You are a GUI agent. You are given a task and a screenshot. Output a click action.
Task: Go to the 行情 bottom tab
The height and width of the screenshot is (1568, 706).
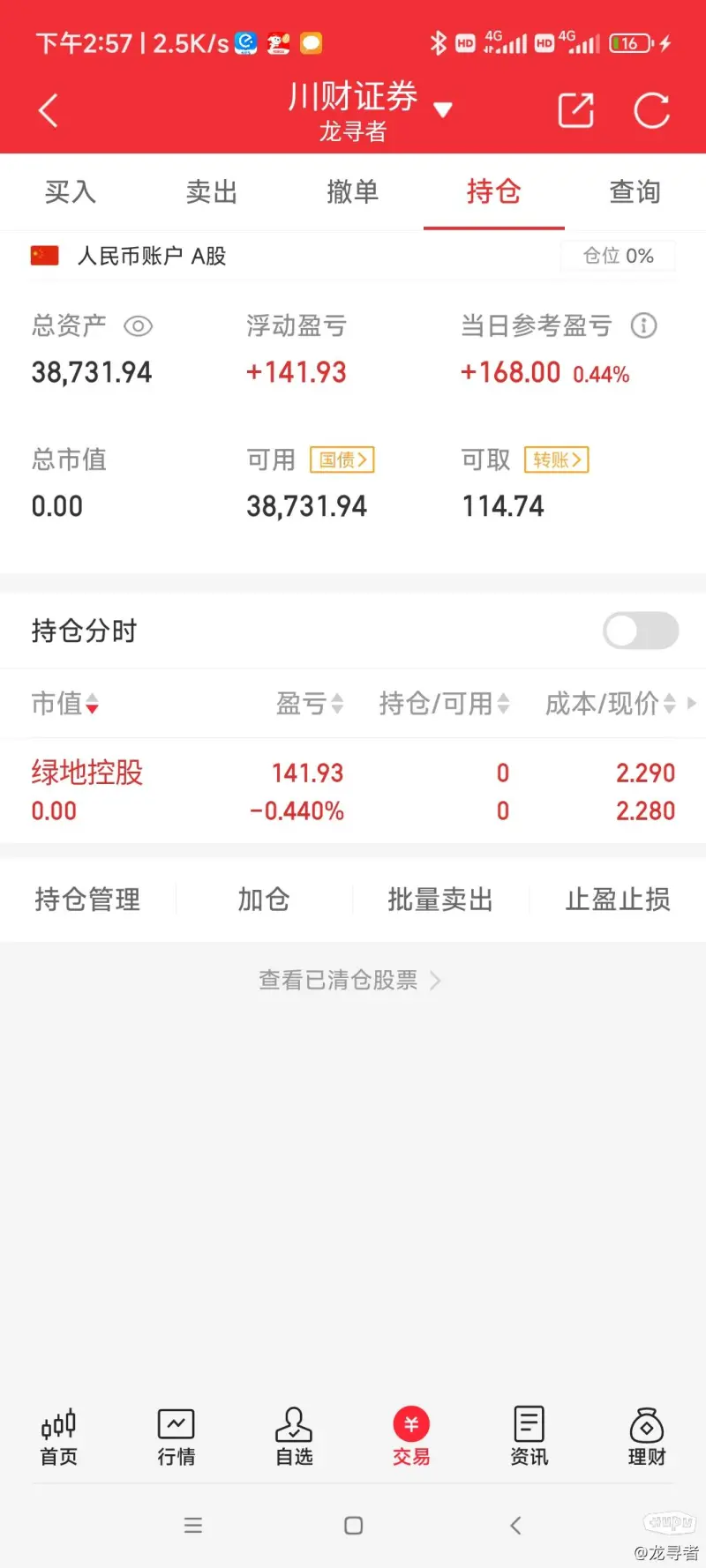[176, 1437]
